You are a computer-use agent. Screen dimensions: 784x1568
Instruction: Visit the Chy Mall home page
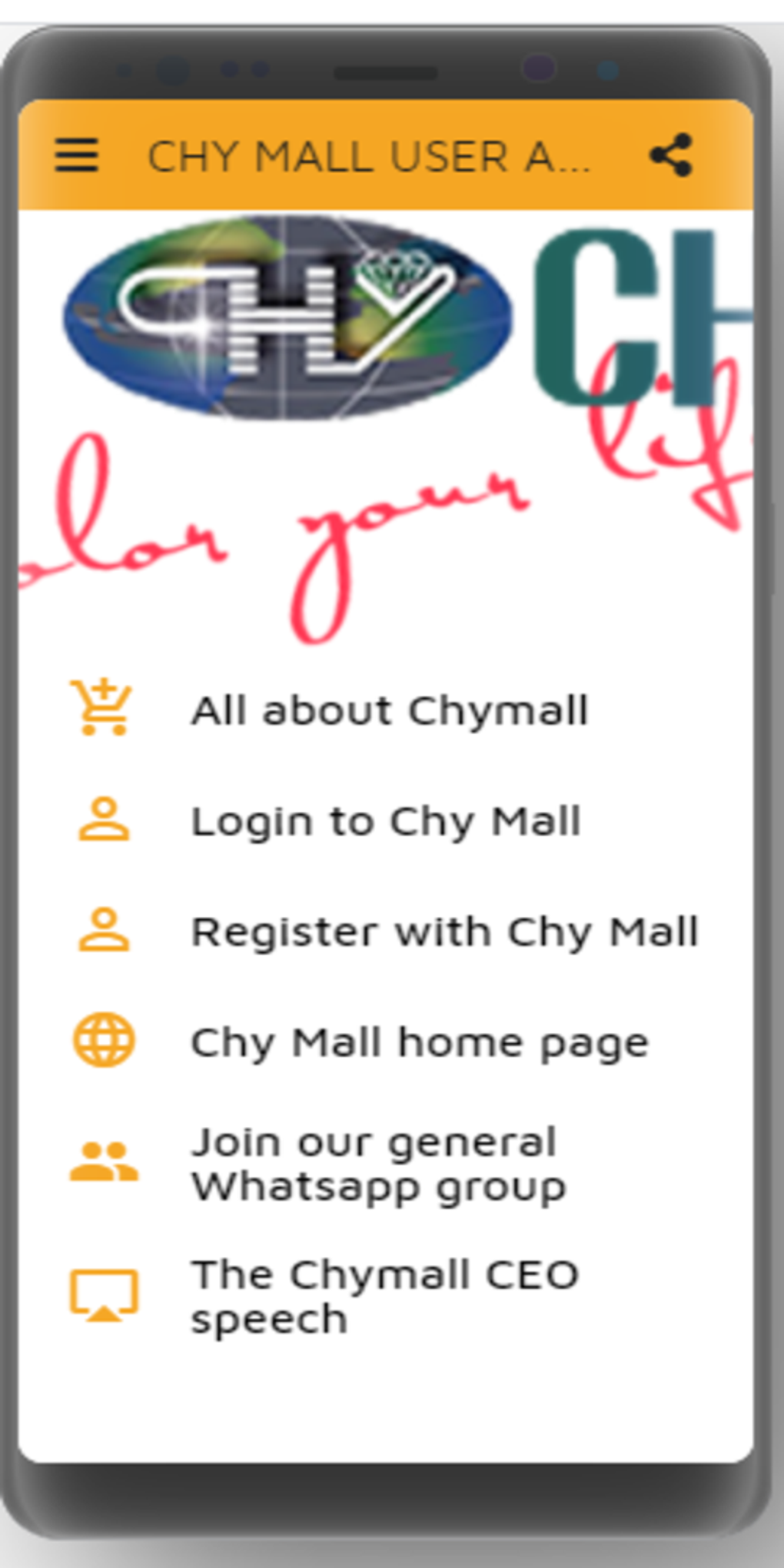click(x=419, y=1041)
